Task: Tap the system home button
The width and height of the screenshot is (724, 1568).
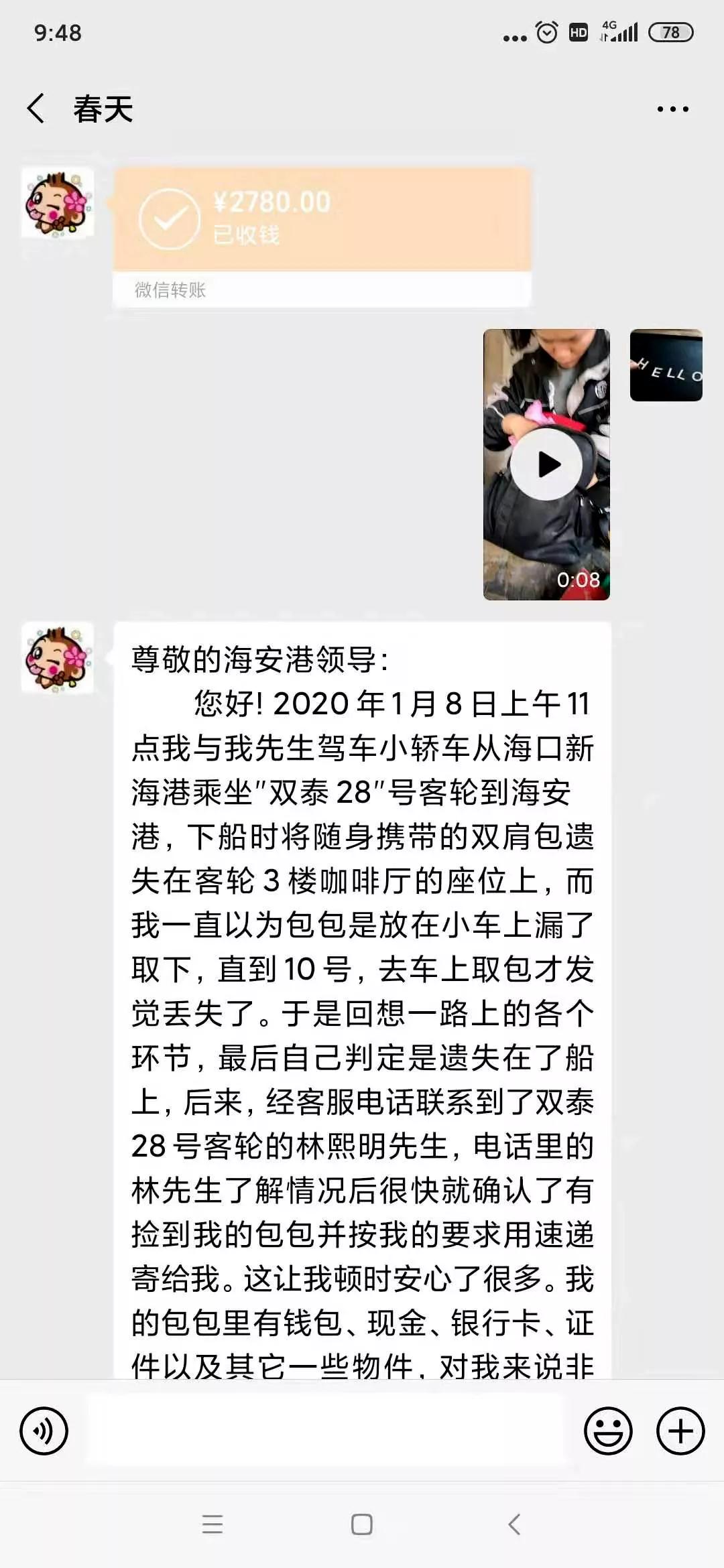Action: pyautogui.click(x=362, y=1524)
